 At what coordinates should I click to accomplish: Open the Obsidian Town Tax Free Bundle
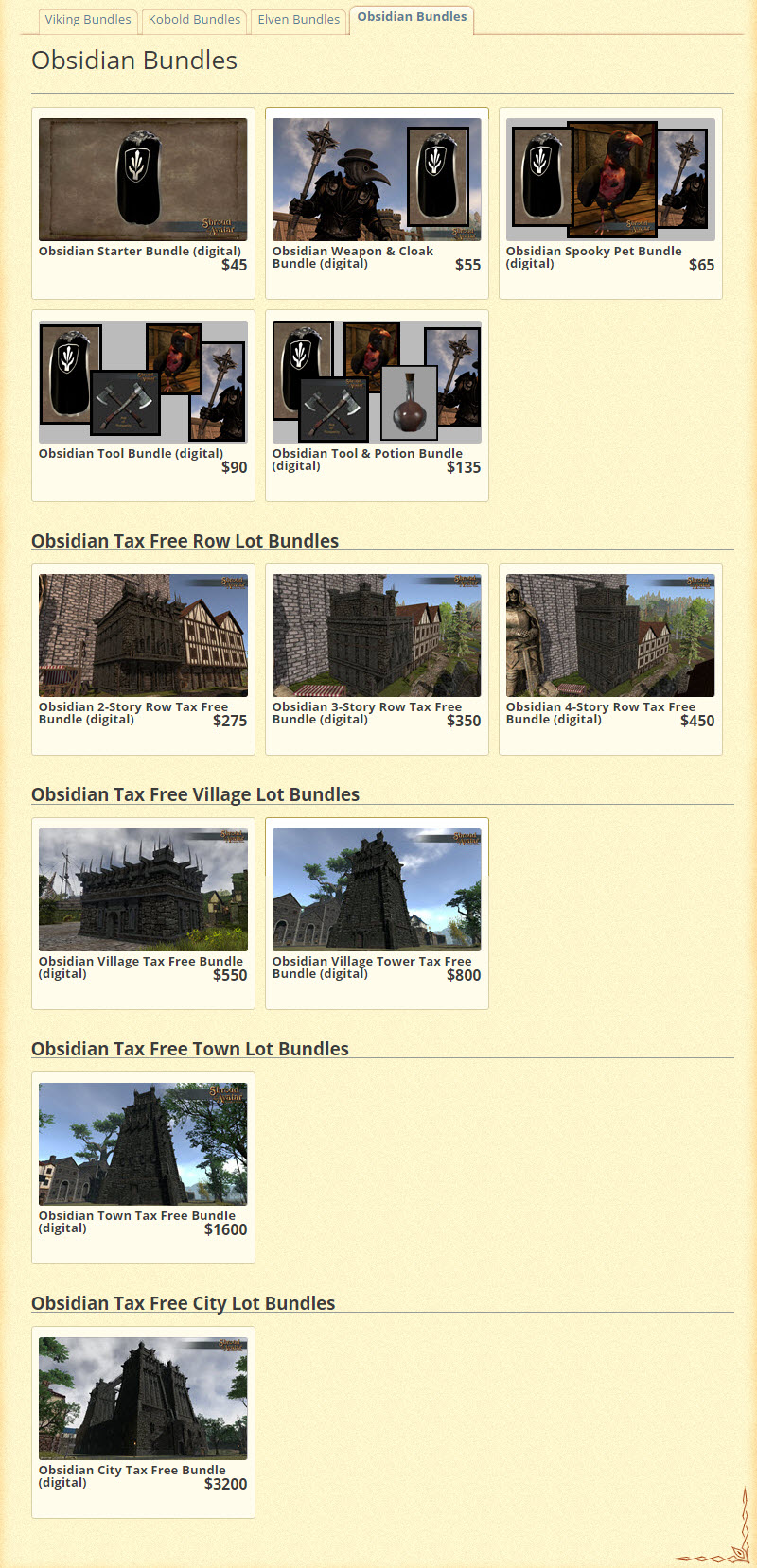click(x=143, y=1168)
